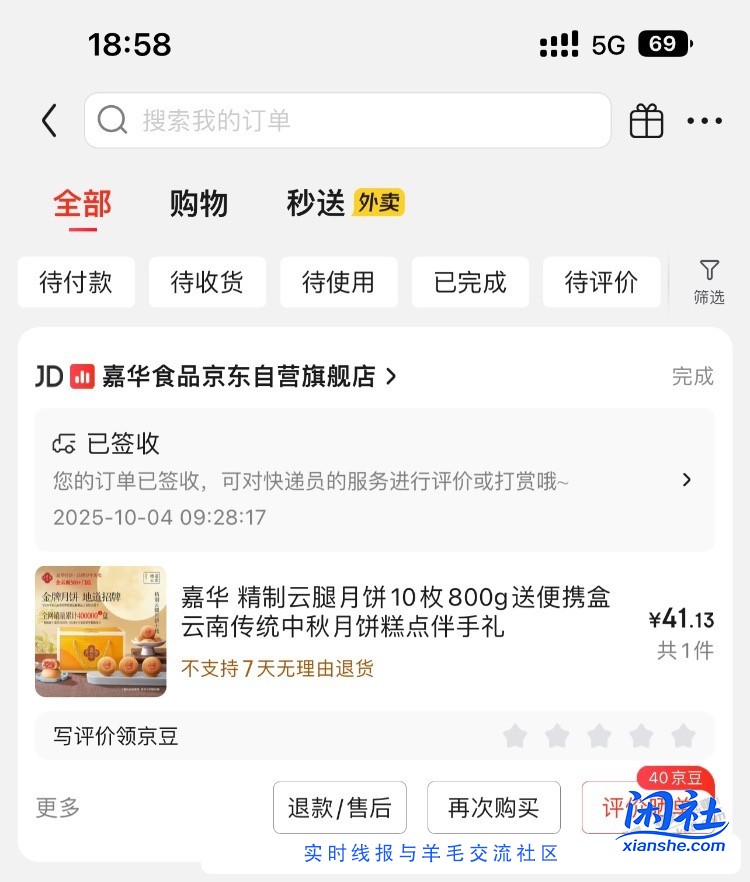Screen dimensions: 750x882
Task: Expand the signed-delivery message chevron
Action: tap(686, 479)
